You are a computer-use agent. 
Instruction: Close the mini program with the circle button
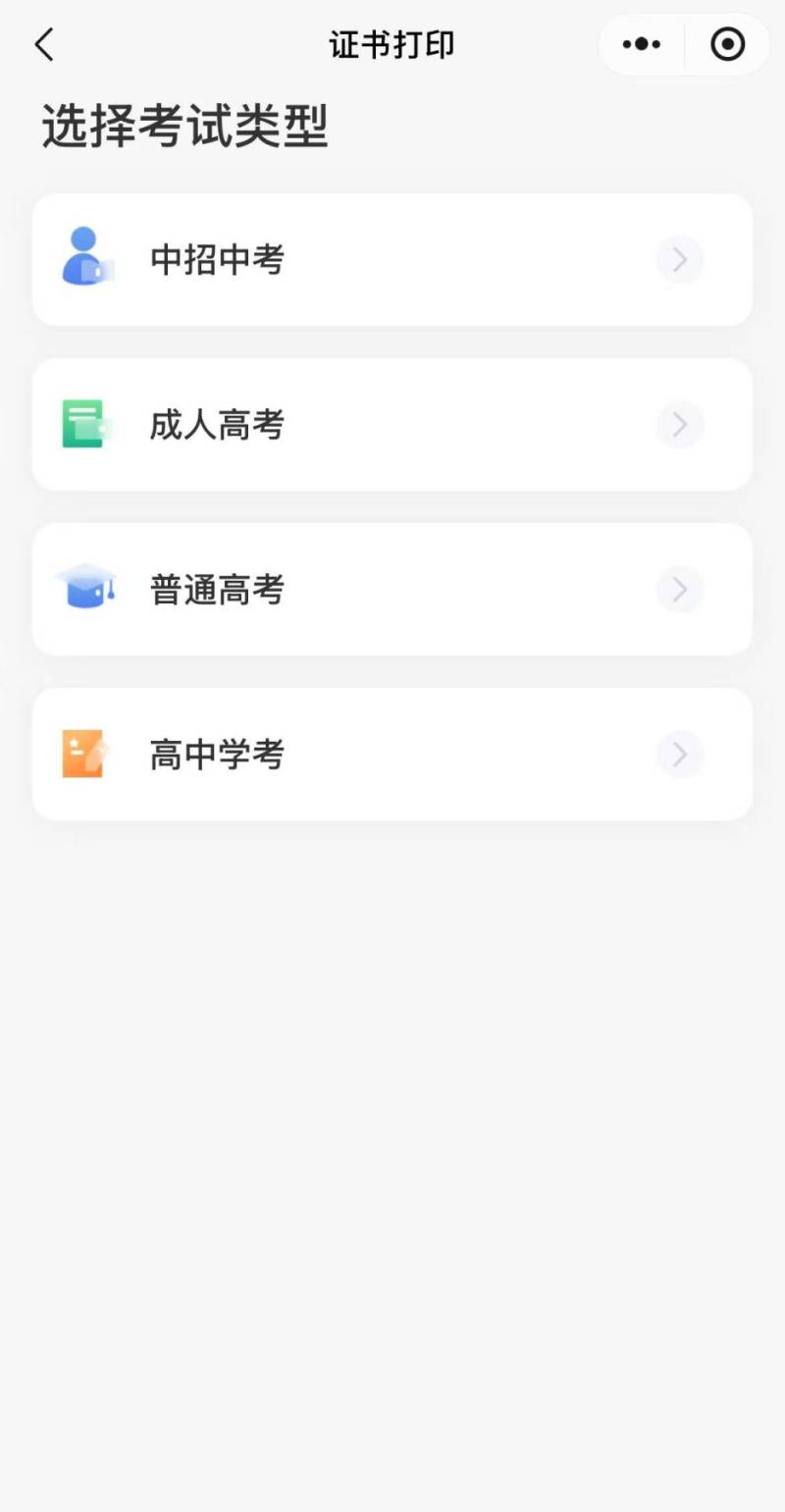click(727, 44)
